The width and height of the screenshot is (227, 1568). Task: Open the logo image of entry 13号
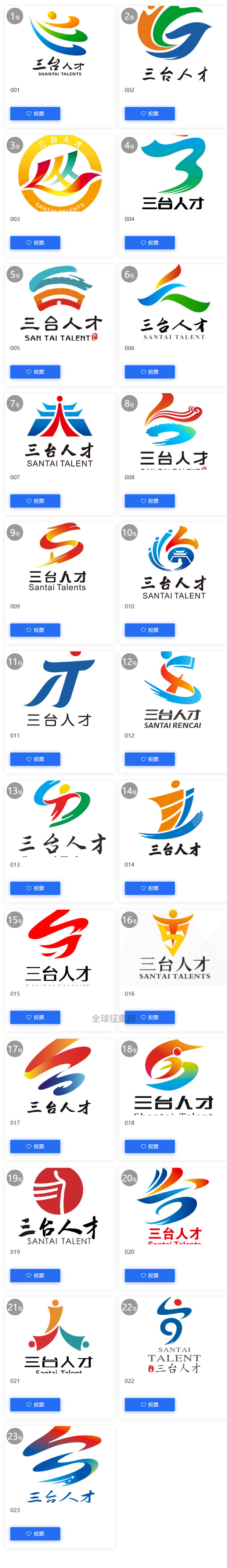60,818
